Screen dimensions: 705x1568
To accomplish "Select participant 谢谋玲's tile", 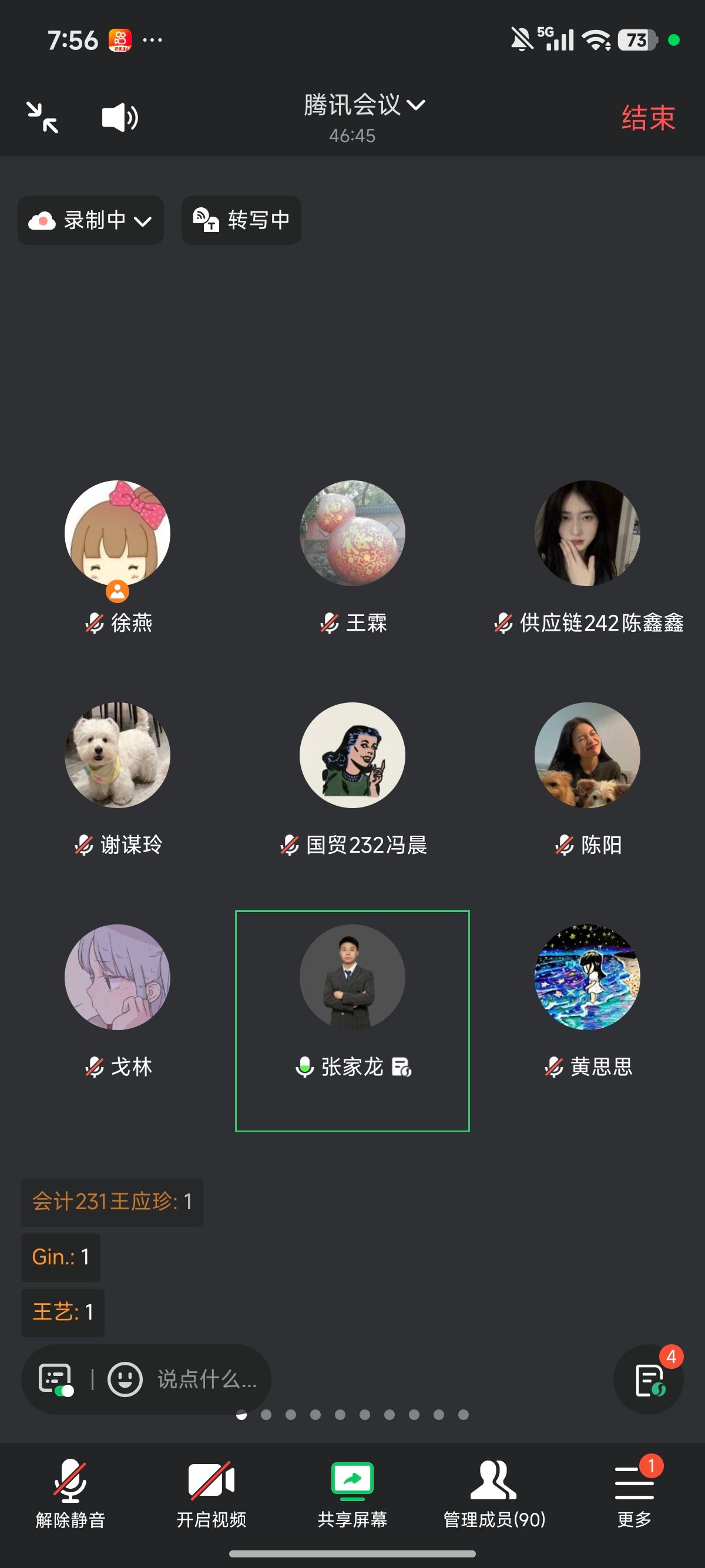I will point(117,755).
